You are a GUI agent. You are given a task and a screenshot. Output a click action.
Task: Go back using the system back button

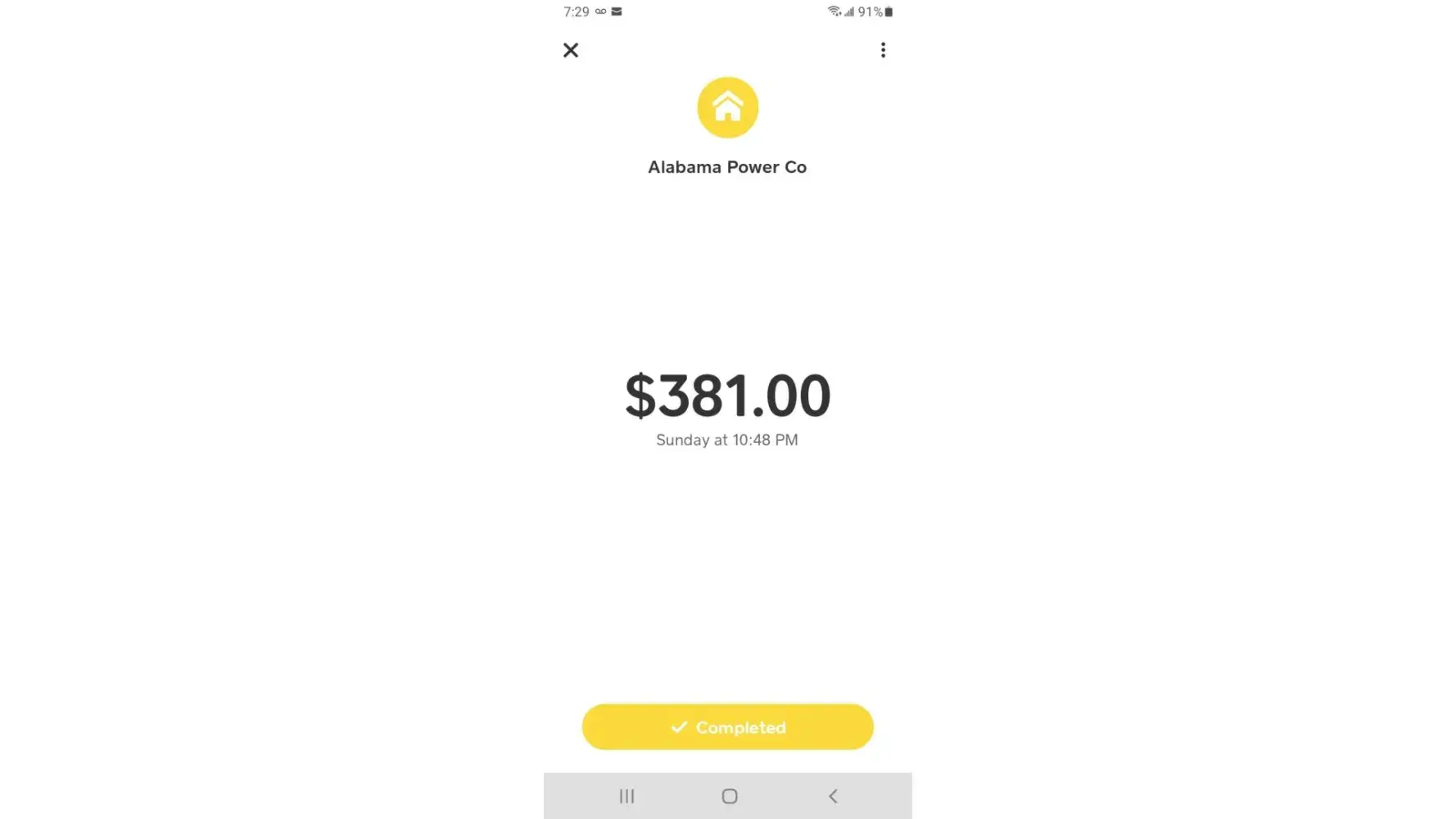[833, 796]
